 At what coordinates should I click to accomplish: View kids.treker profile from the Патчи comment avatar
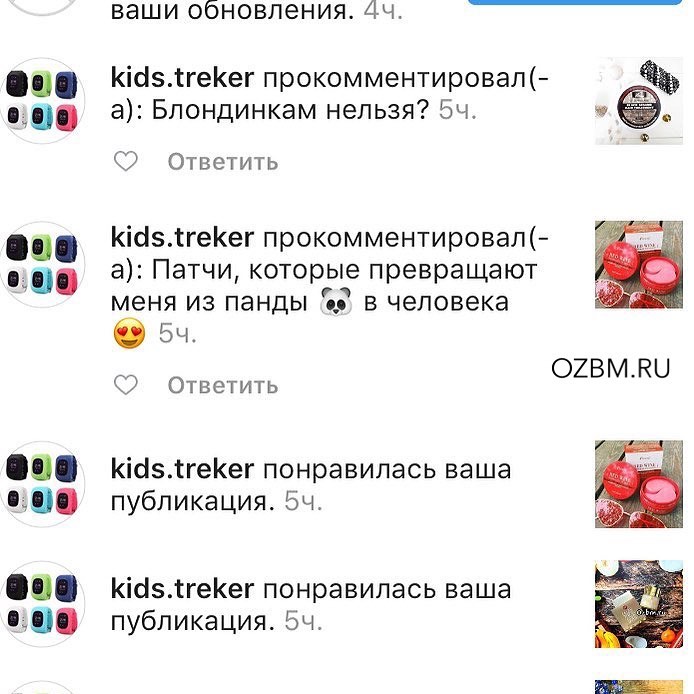pyautogui.click(x=42, y=264)
